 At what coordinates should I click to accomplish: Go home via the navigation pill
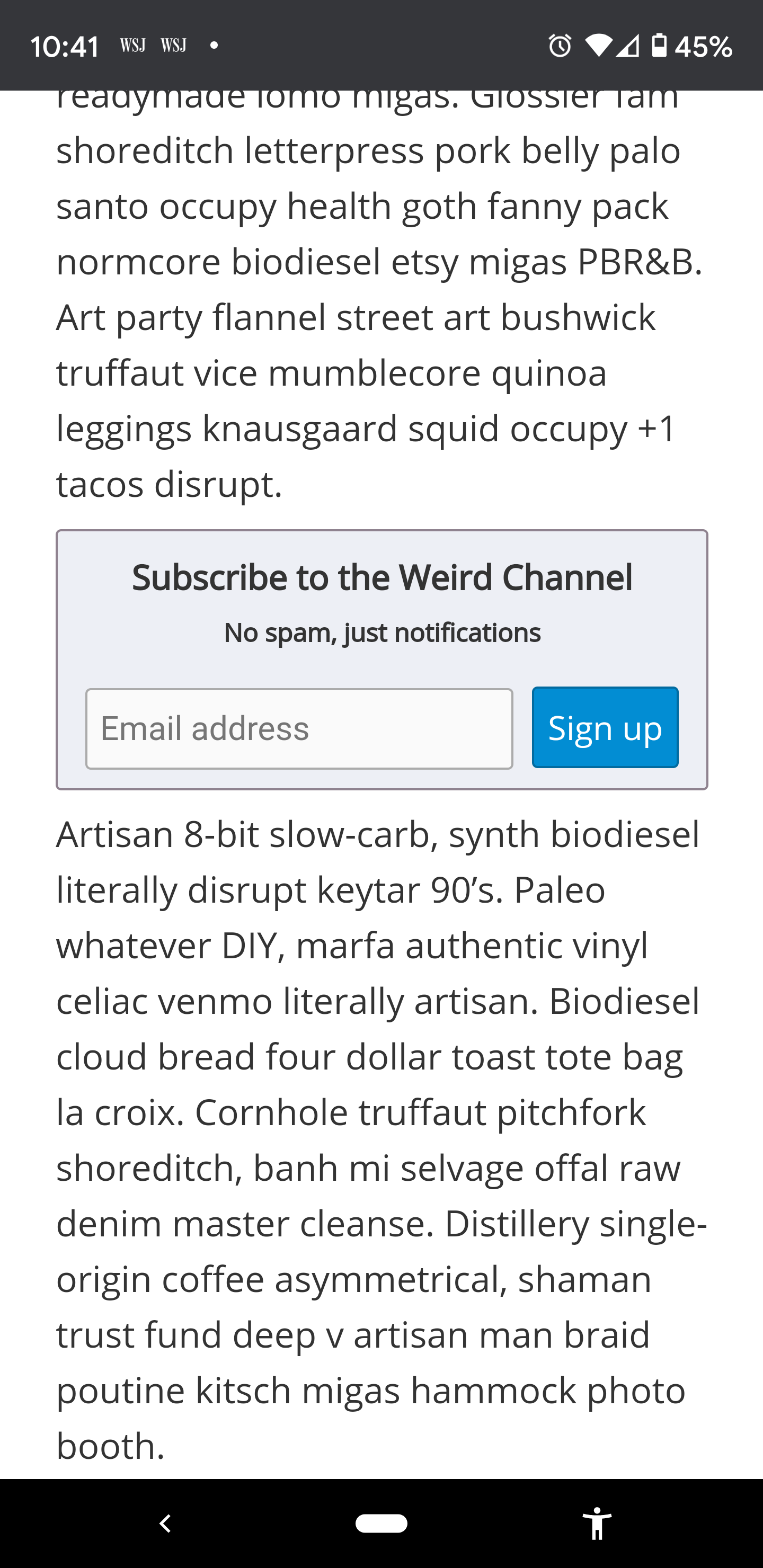[381, 1524]
